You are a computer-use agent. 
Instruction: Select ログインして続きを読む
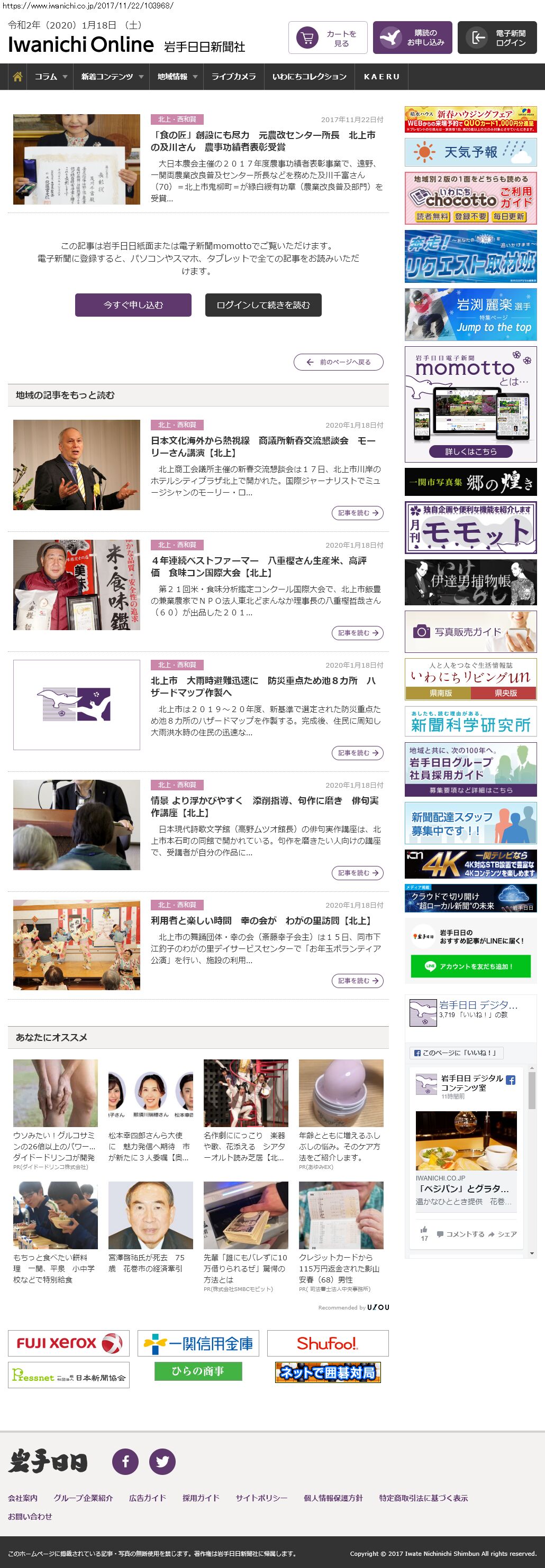click(x=263, y=305)
